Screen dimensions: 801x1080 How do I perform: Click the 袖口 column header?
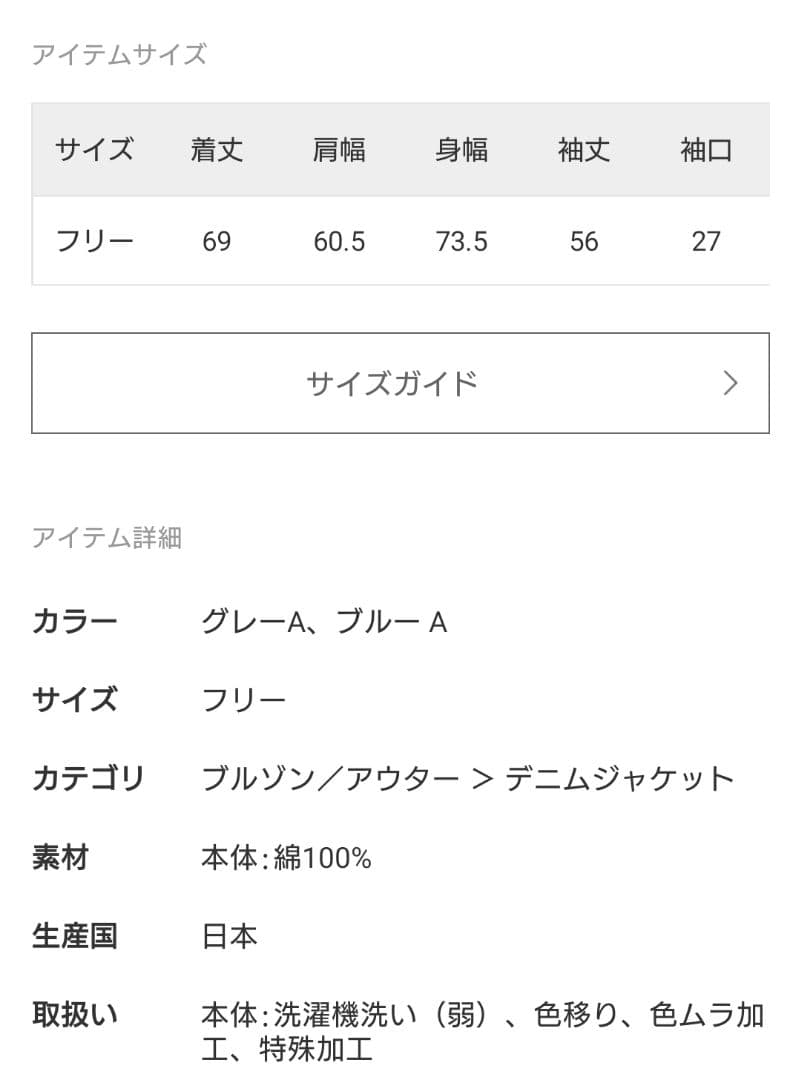click(x=708, y=150)
